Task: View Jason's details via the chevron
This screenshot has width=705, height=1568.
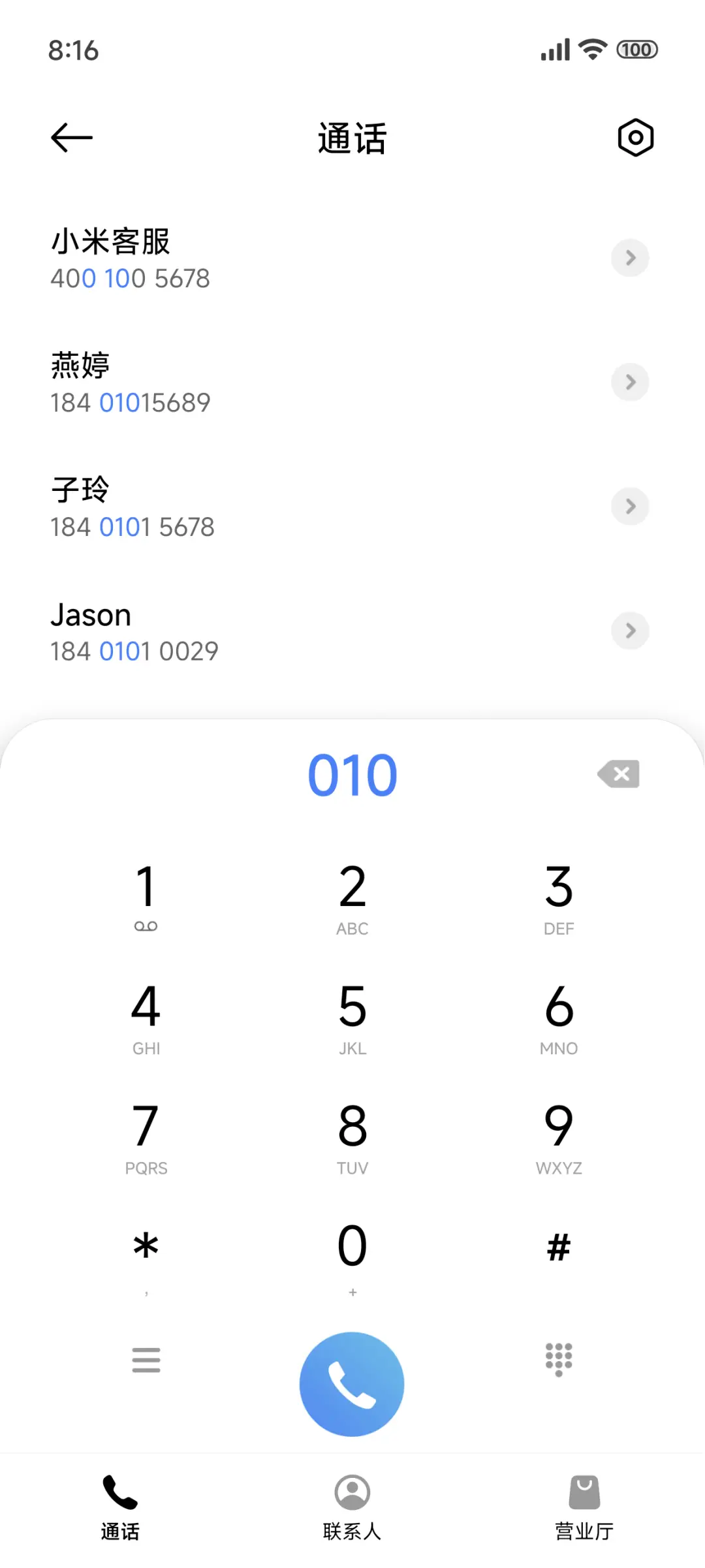Action: 630,631
